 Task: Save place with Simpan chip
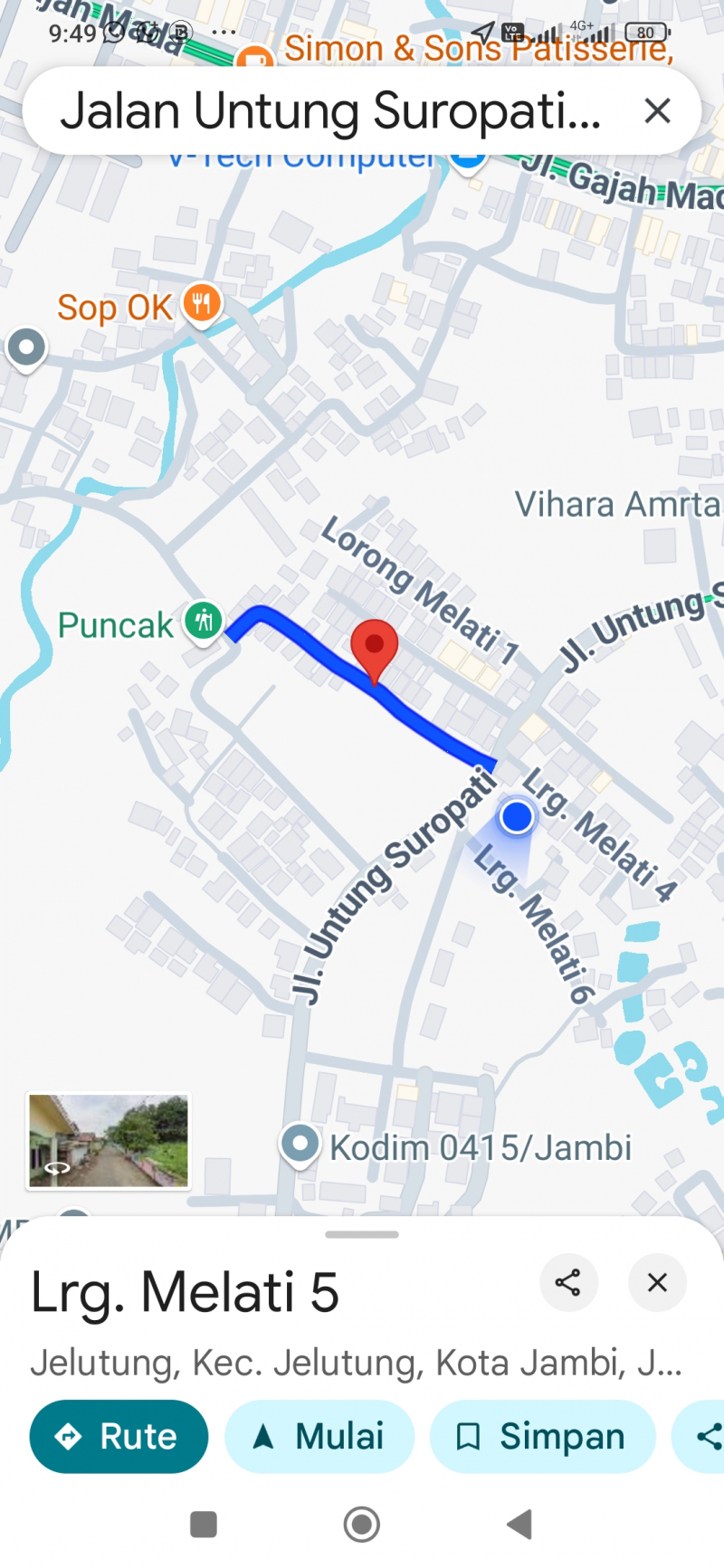click(542, 1436)
